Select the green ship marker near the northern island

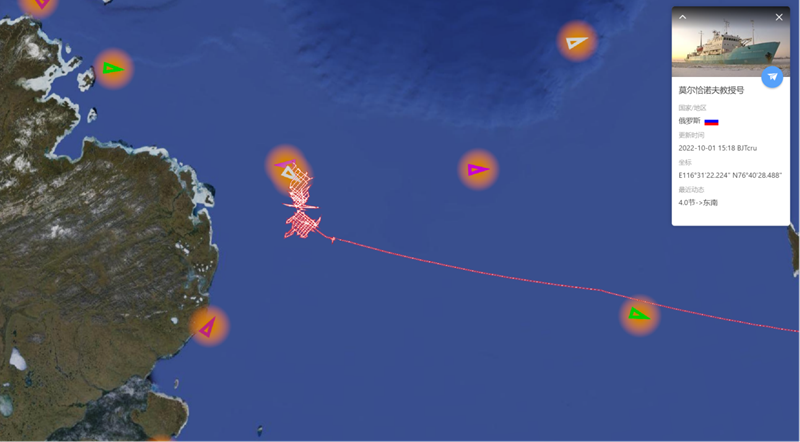[113, 69]
